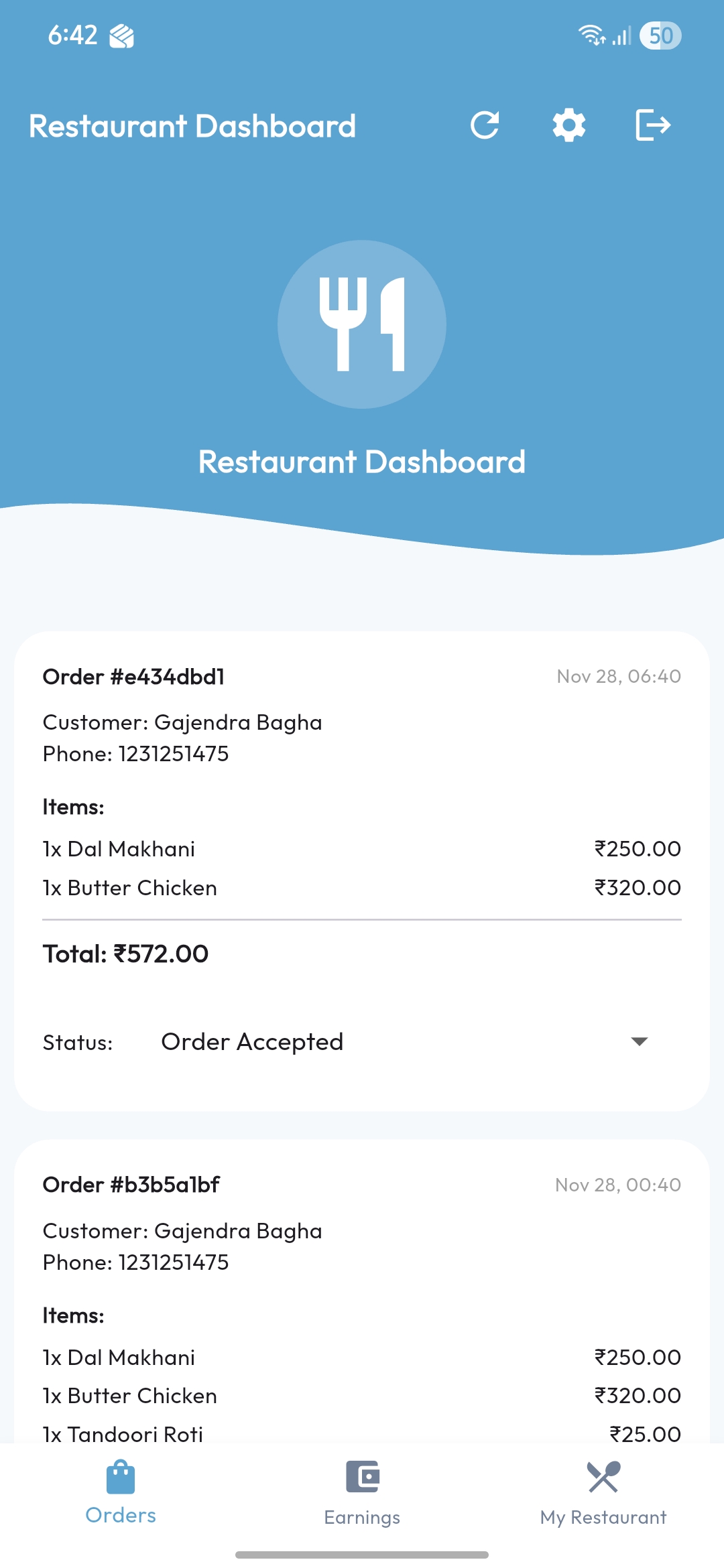724x1568 pixels.
Task: Tap phone number 1231251475
Action: pyautogui.click(x=172, y=753)
